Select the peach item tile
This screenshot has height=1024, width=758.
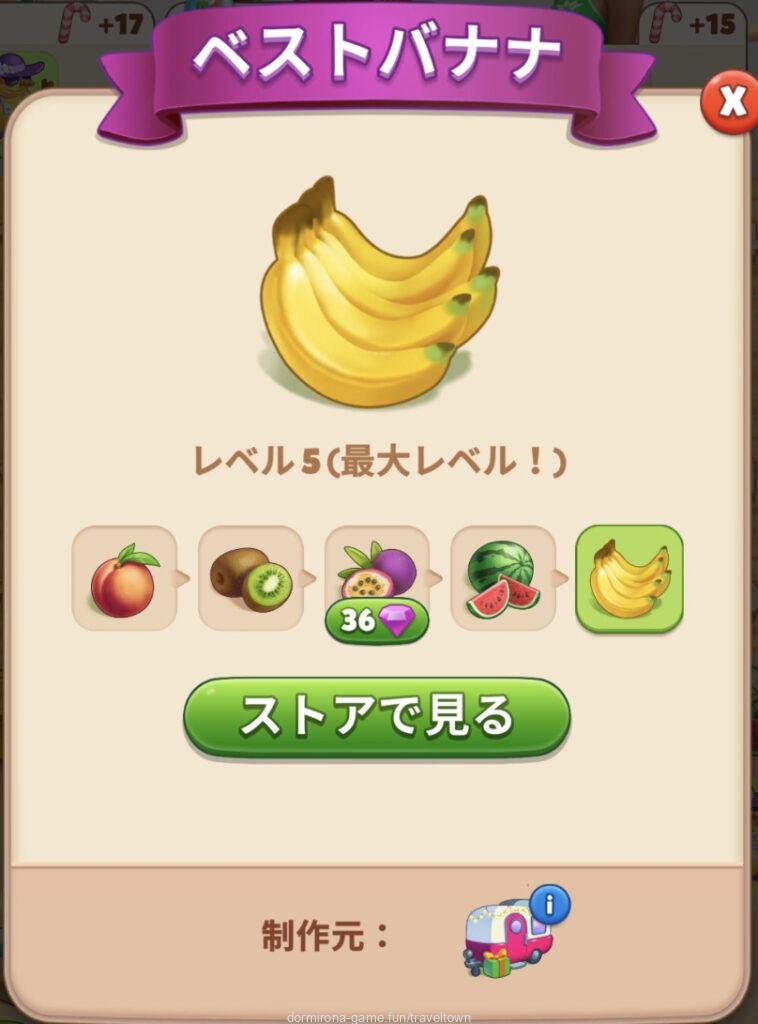[124, 578]
